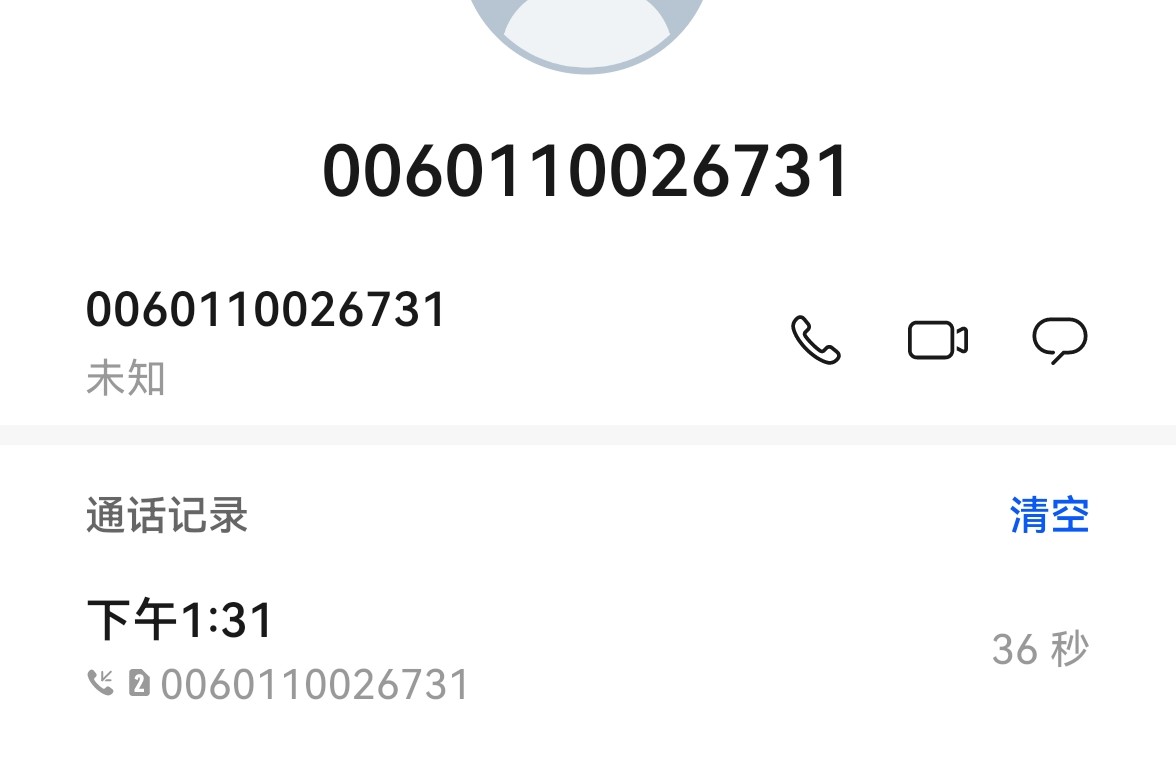
Task: Send a message to this number
Action: click(1059, 340)
